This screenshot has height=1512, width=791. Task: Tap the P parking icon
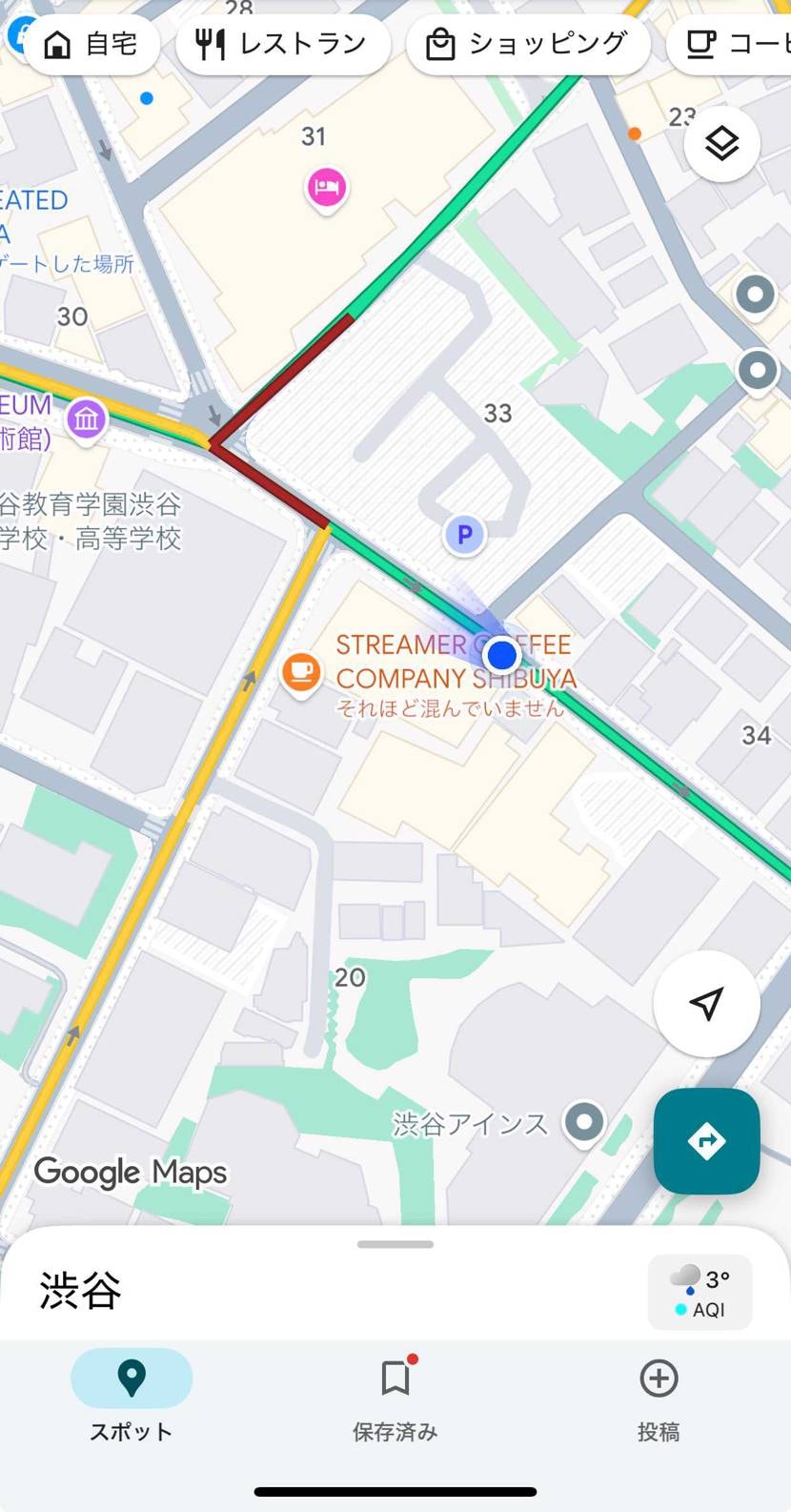tap(464, 535)
